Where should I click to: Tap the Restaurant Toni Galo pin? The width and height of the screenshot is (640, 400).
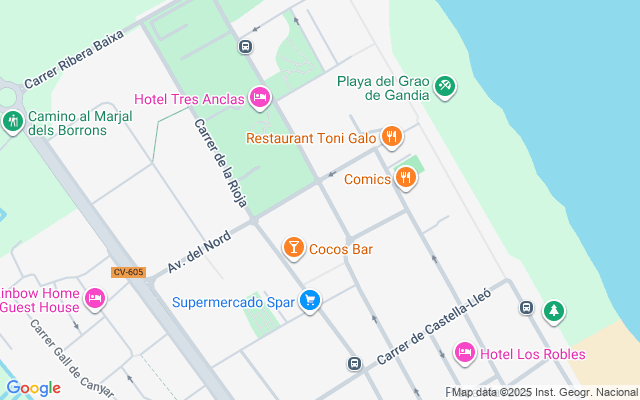(392, 137)
